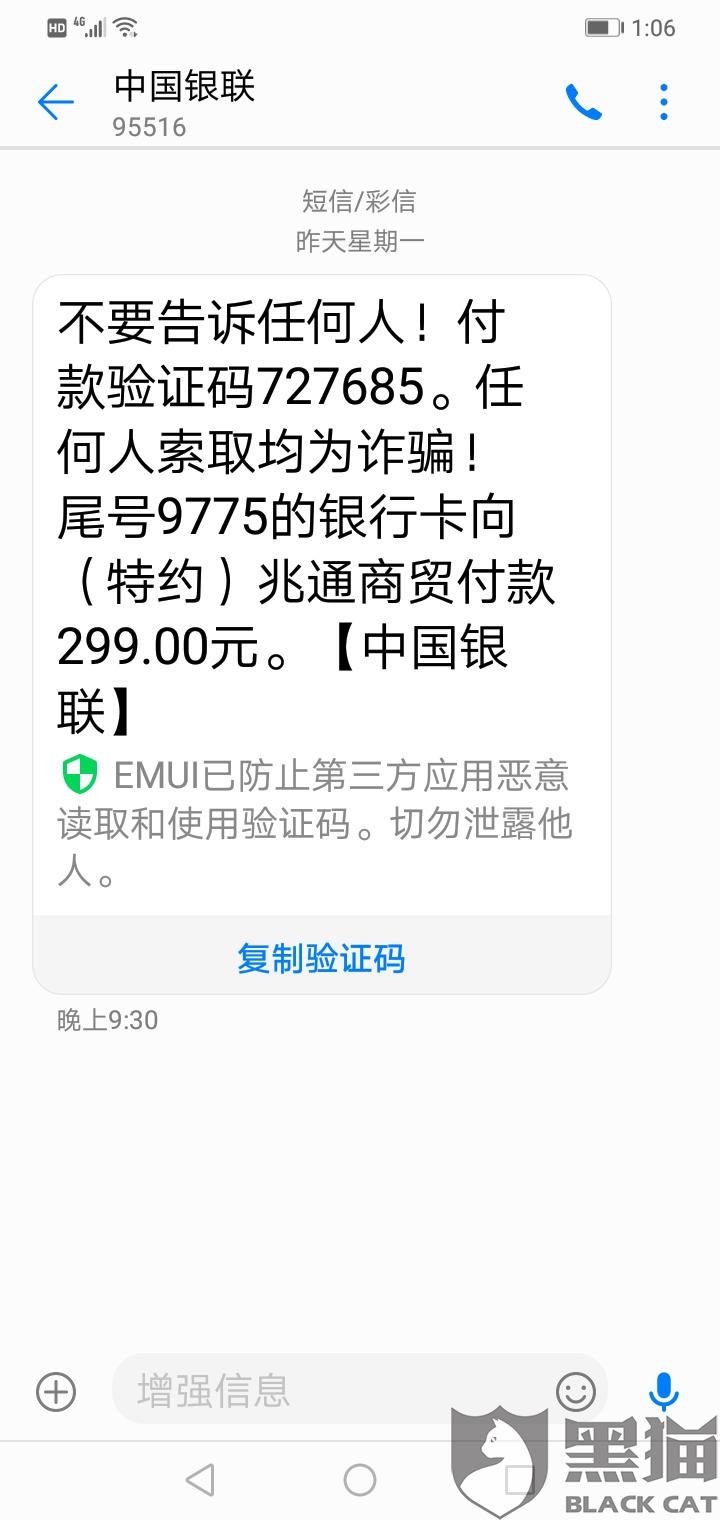Open the three-dot overflow menu
The height and width of the screenshot is (1520, 720).
[x=664, y=102]
